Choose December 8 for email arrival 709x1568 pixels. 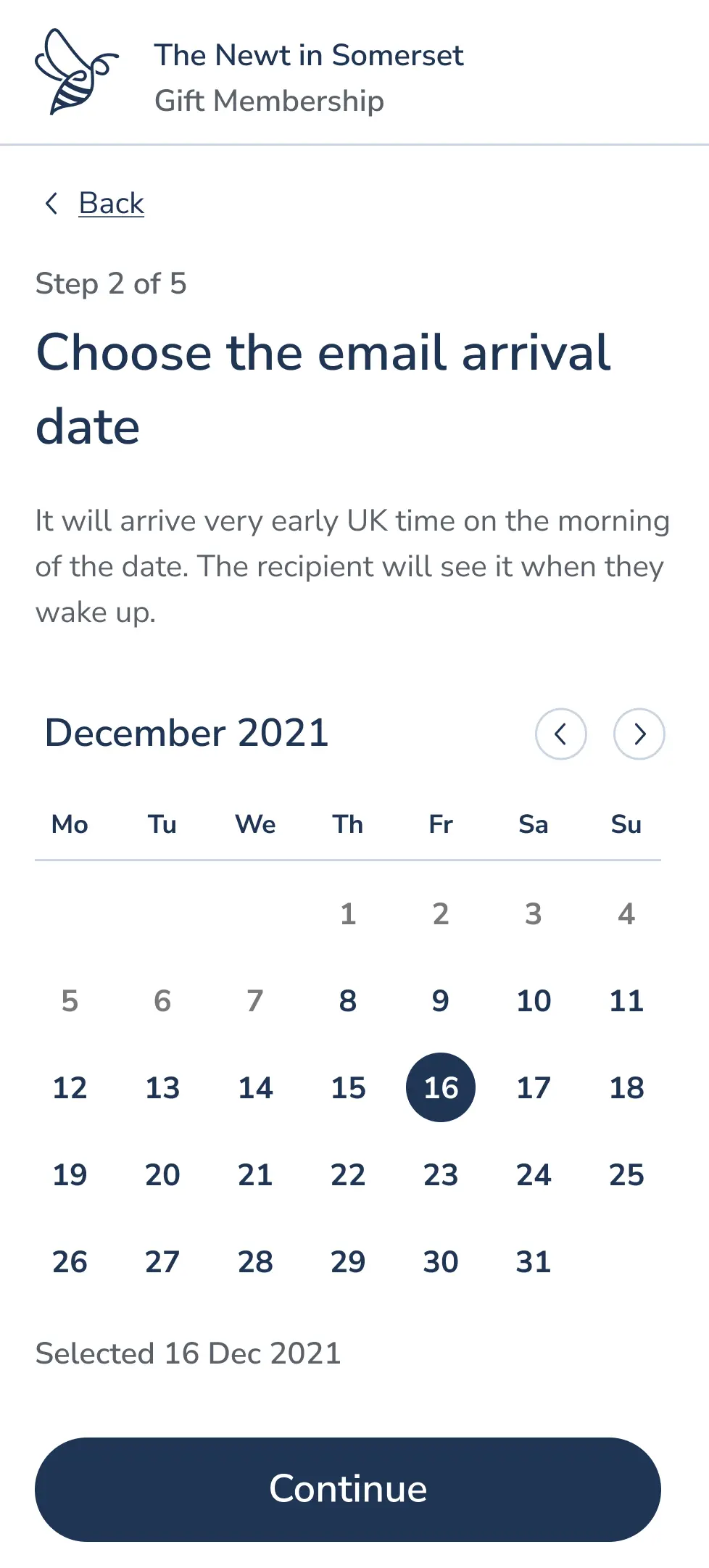click(x=347, y=1000)
